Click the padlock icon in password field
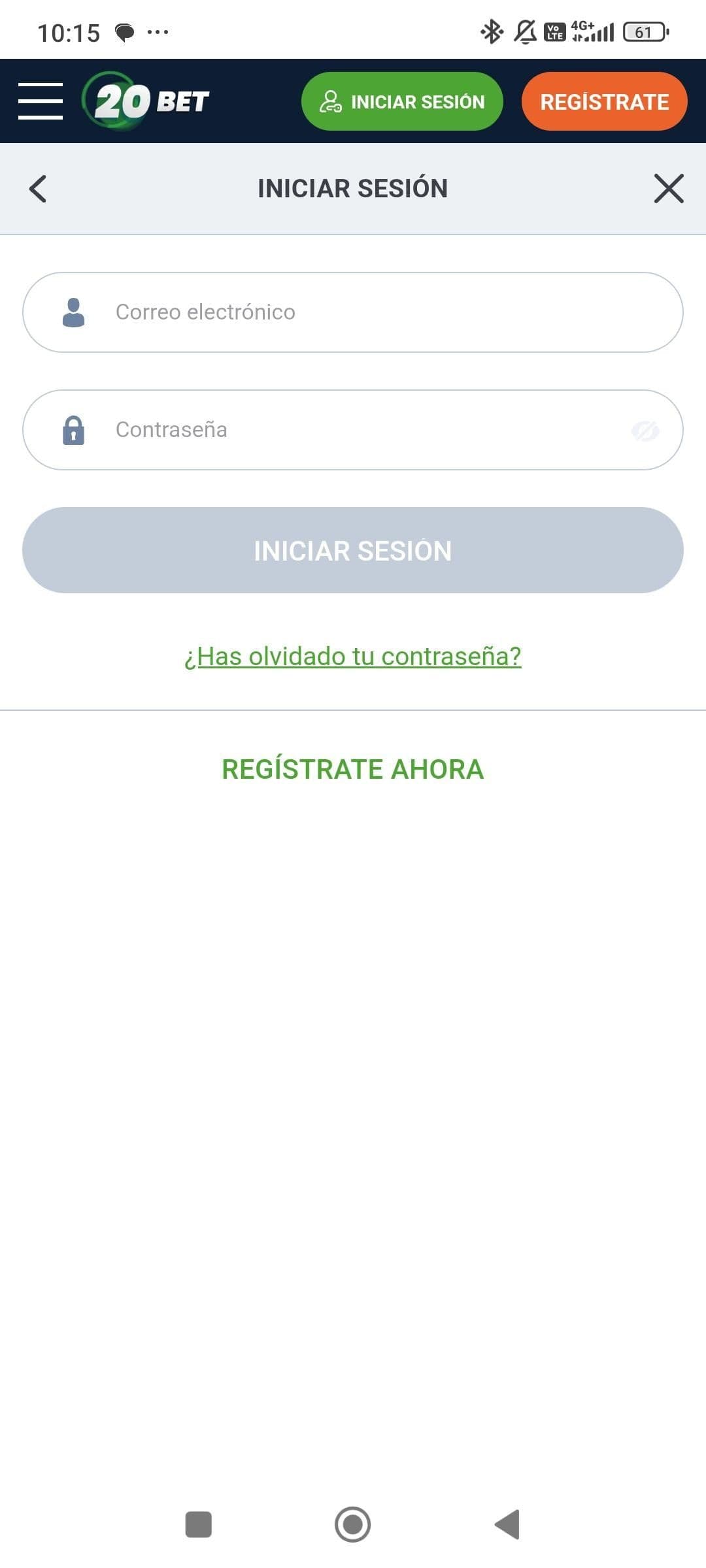Image resolution: width=706 pixels, height=1568 pixels. pos(74,430)
